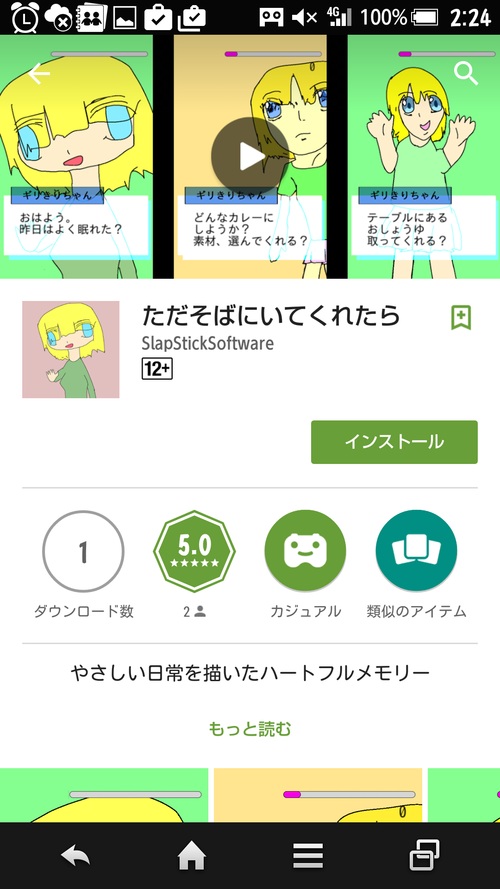Viewport: 500px width, 889px height.
Task: Expand description with もっと読む
Action: click(x=250, y=729)
